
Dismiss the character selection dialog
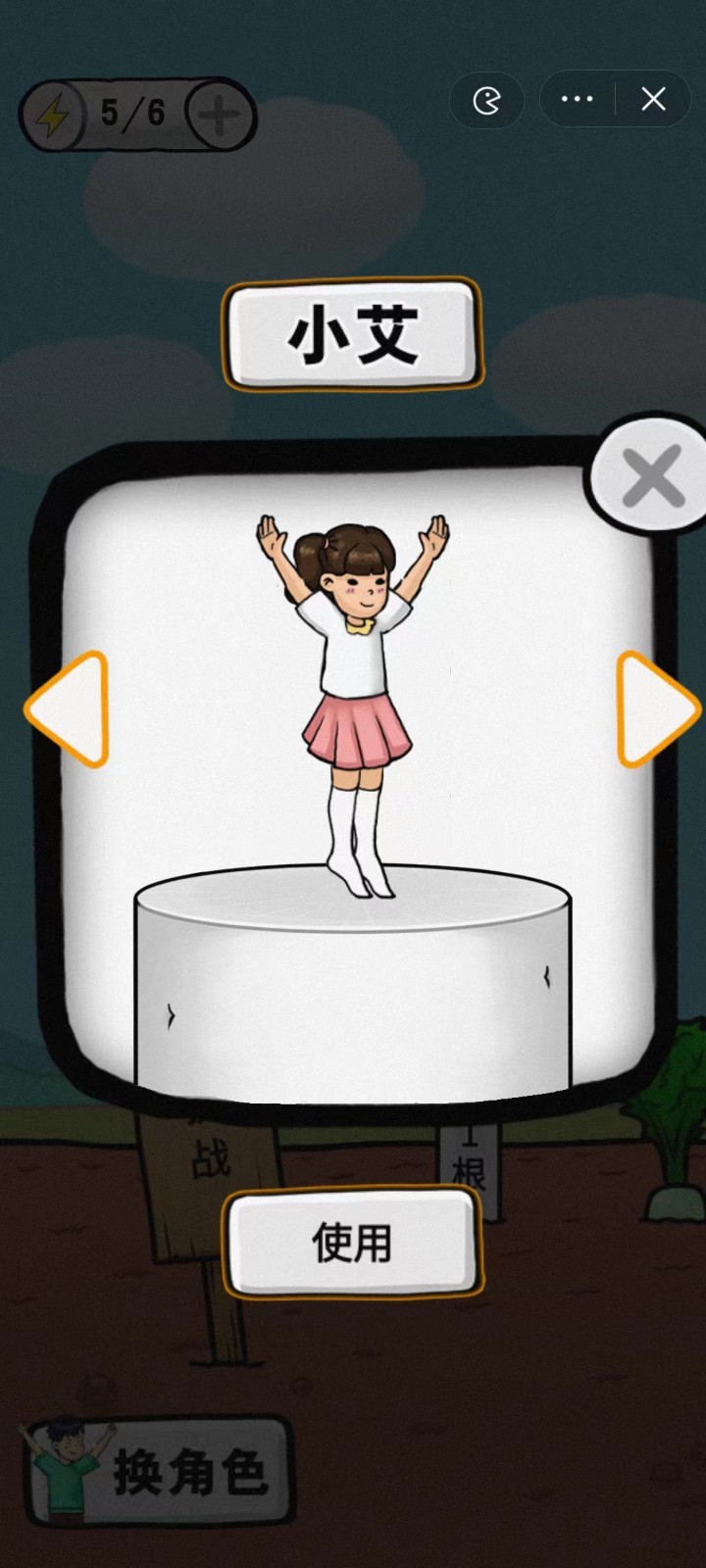click(x=651, y=477)
